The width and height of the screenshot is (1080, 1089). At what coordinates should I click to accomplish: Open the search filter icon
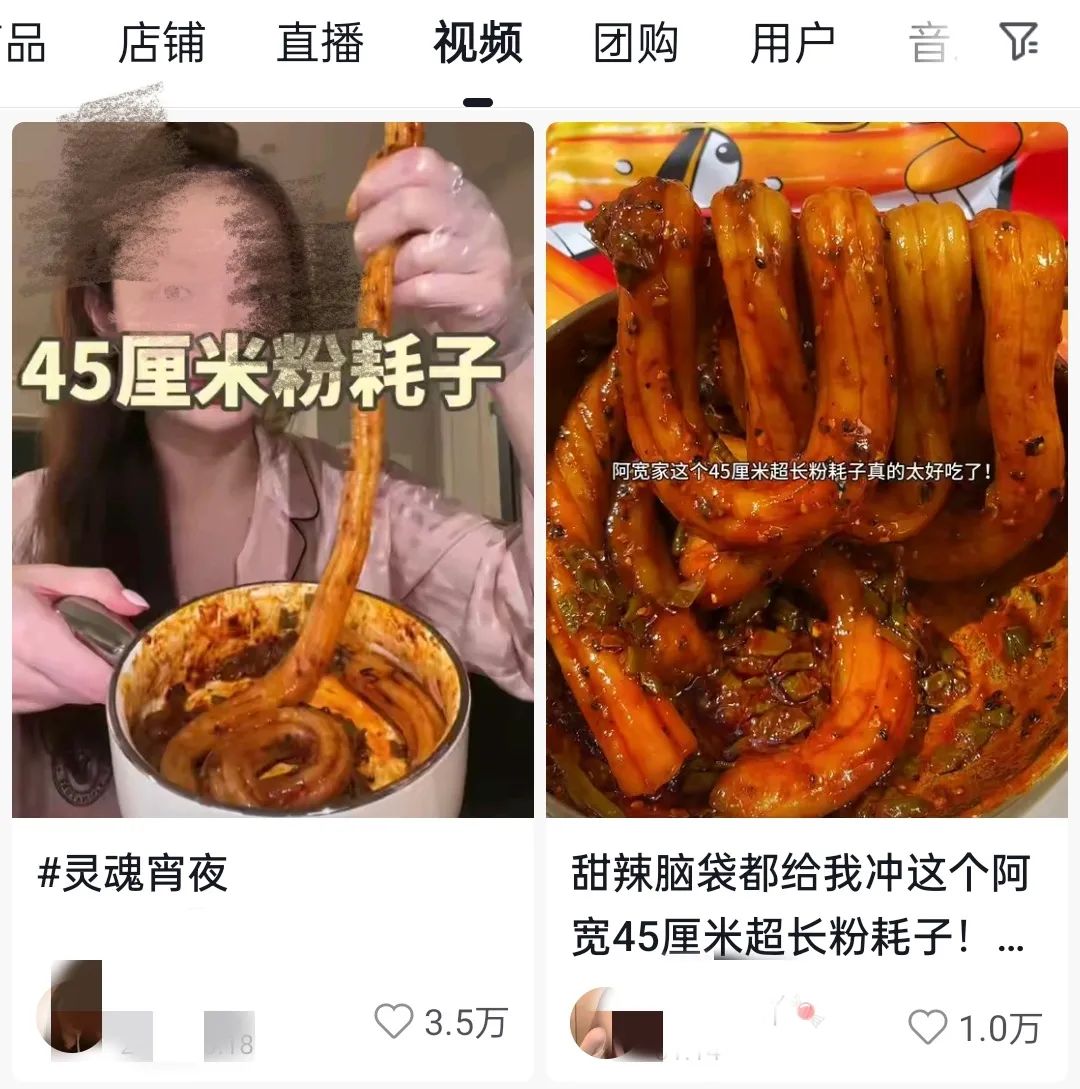tap(1018, 42)
